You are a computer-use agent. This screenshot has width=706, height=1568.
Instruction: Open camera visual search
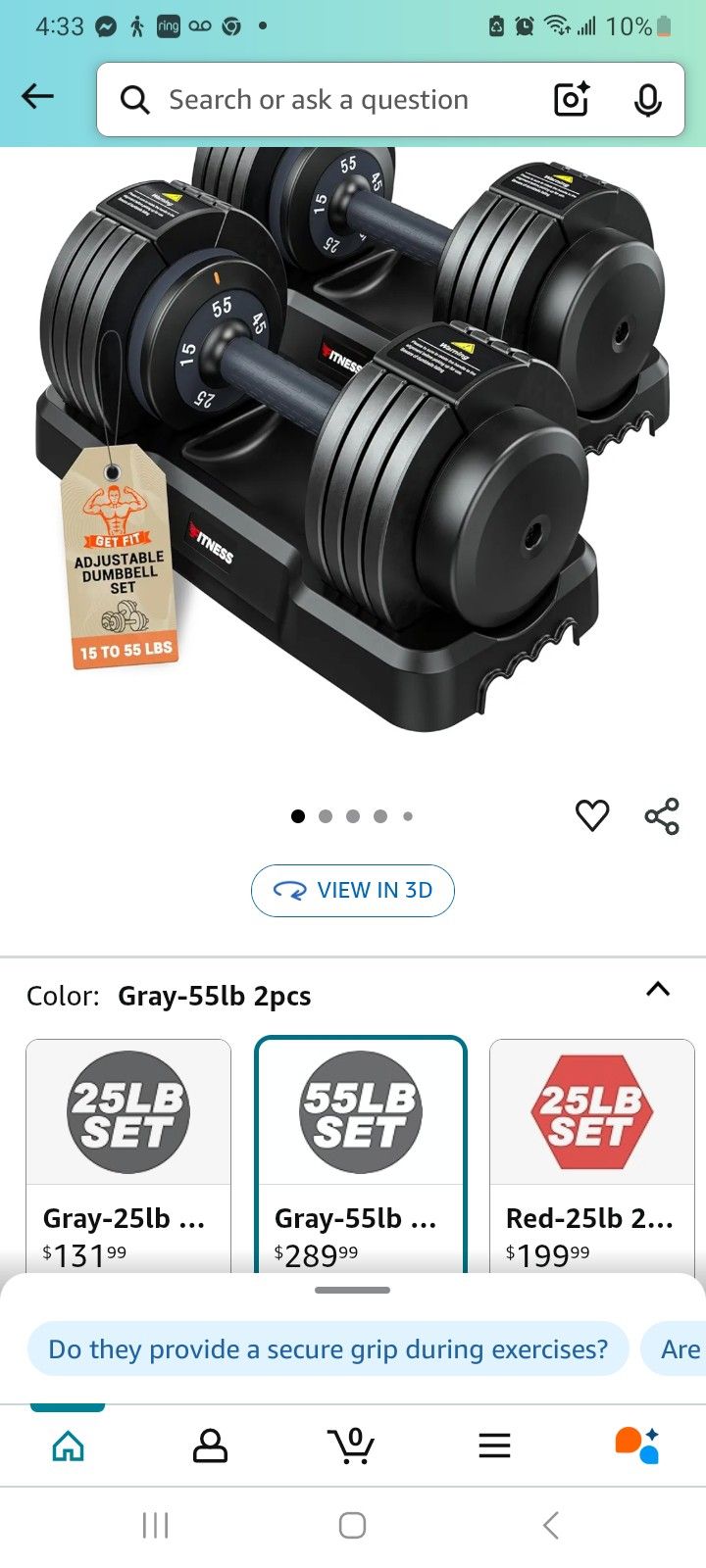(571, 99)
